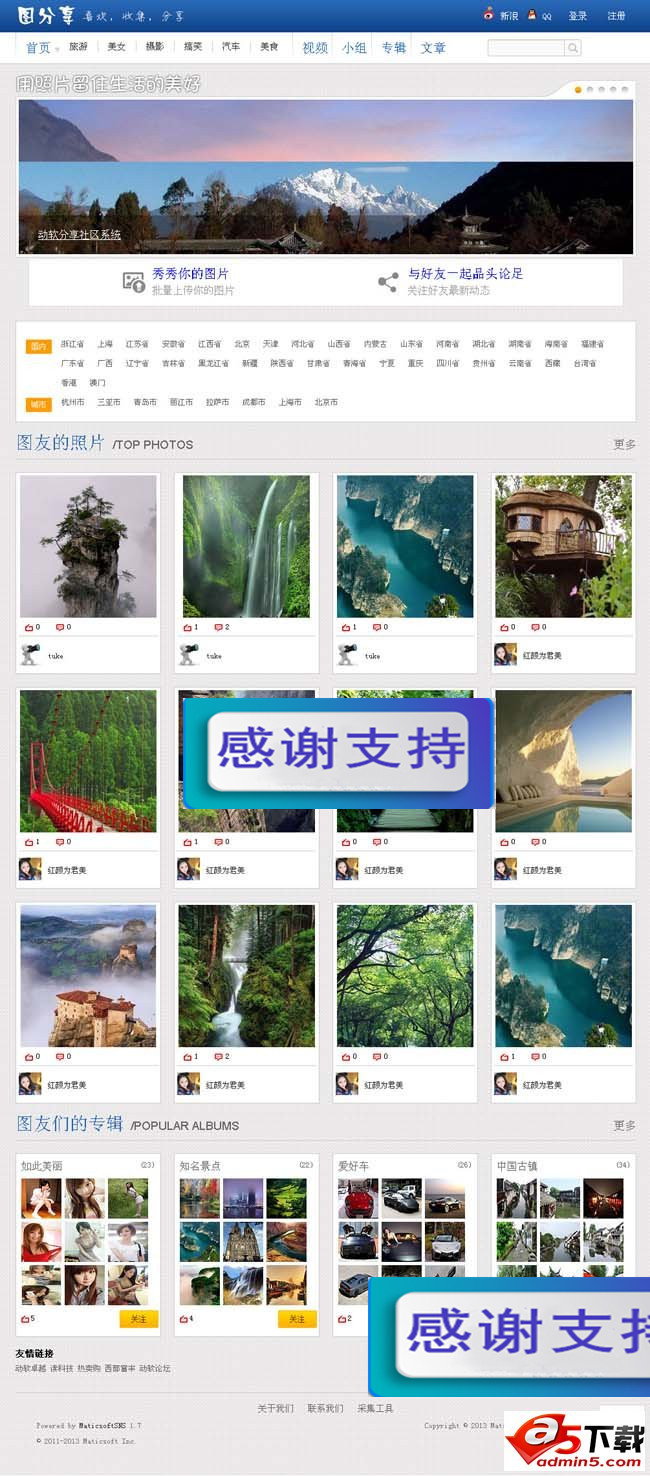The height and width of the screenshot is (1476, 650).
Task: Open 秀秀你的图片 upload link
Action: [190, 273]
